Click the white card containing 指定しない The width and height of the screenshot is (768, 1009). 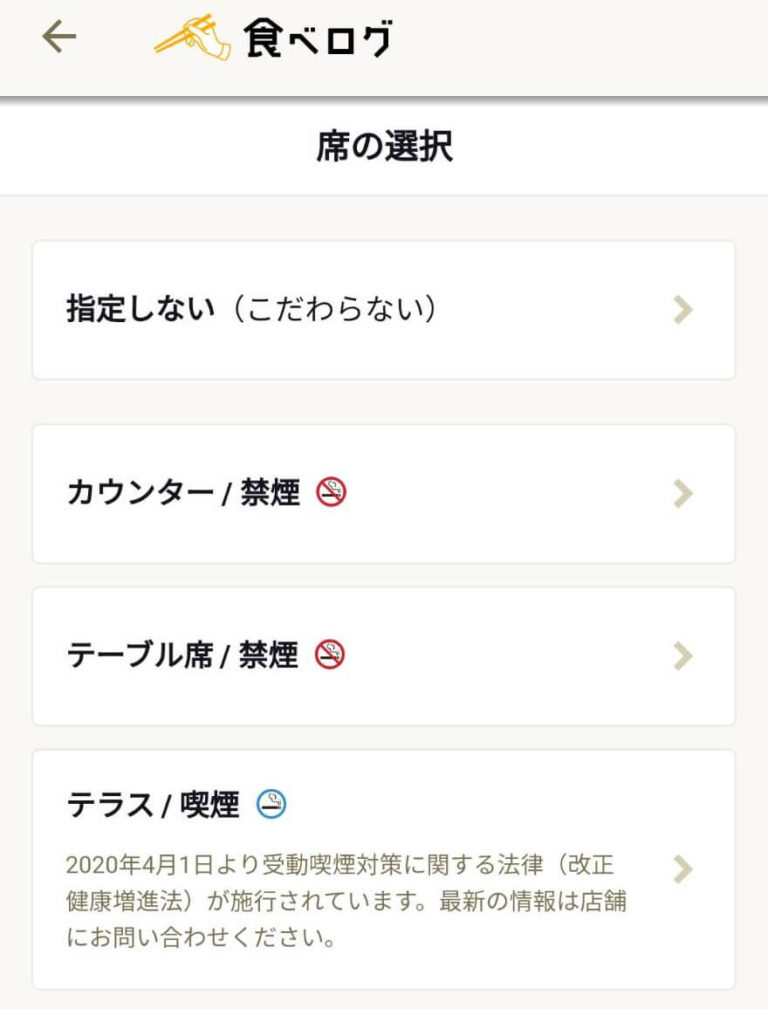(384, 310)
